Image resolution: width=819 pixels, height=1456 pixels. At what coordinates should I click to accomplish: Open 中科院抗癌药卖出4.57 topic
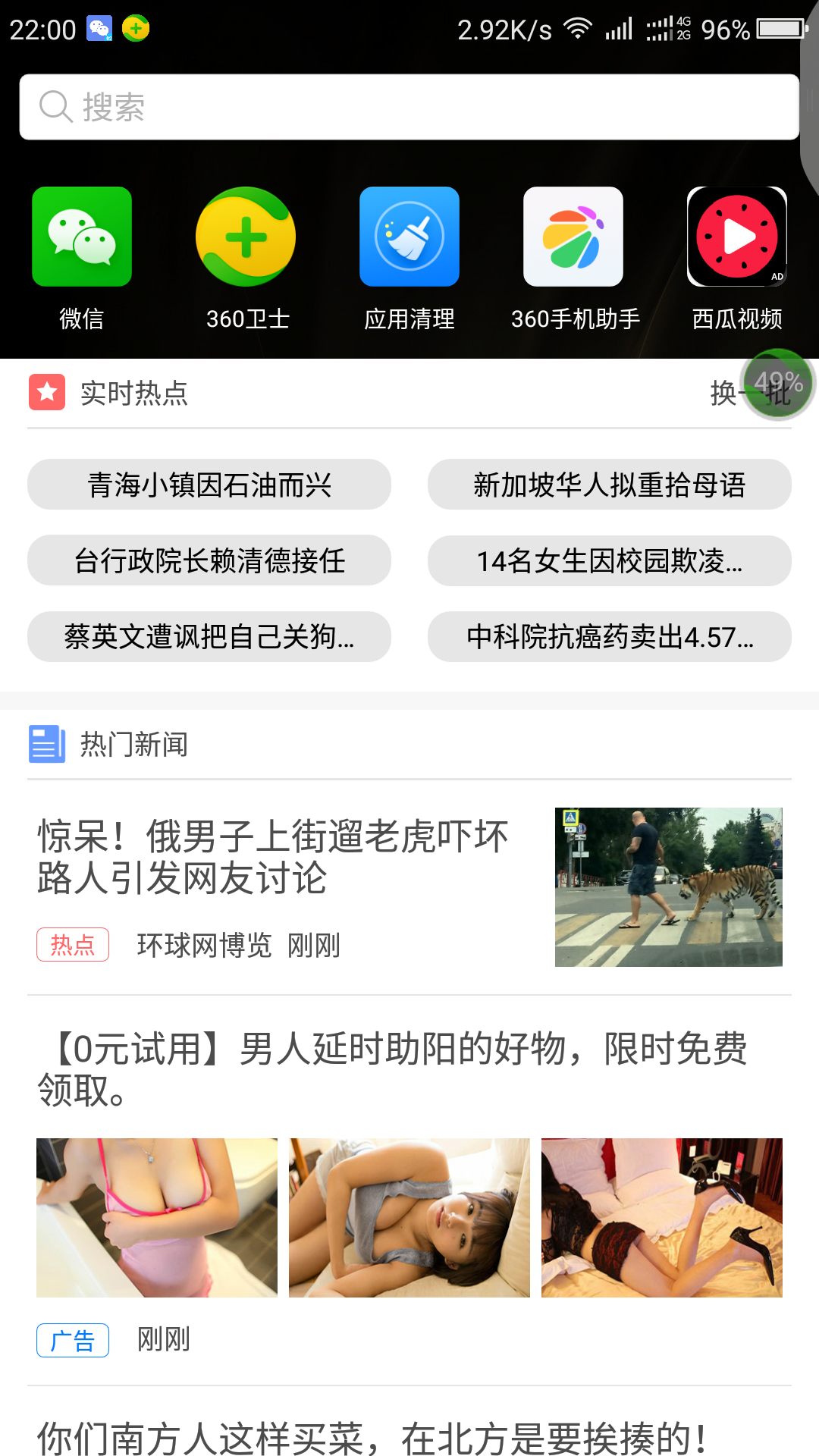[x=610, y=636]
